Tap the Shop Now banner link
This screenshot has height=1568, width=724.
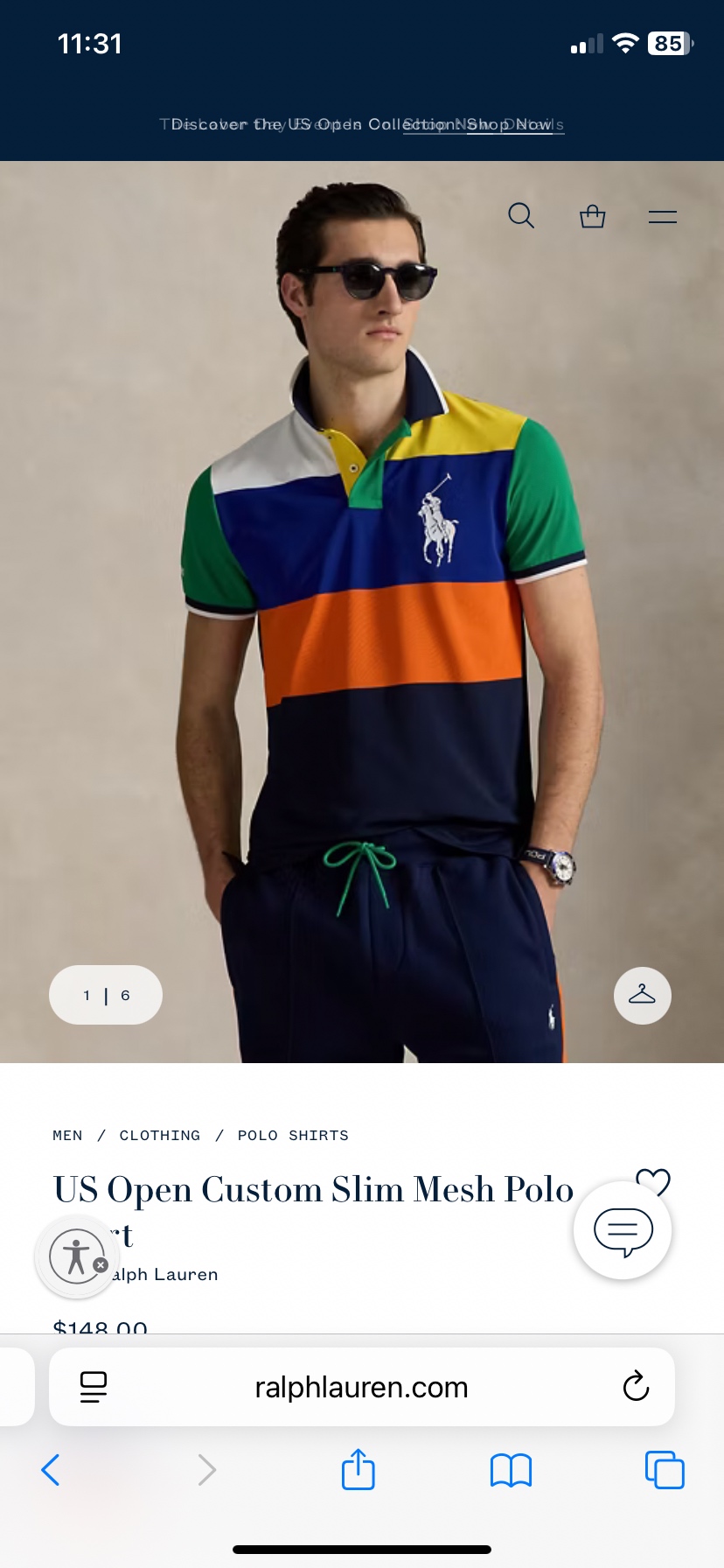click(510, 125)
